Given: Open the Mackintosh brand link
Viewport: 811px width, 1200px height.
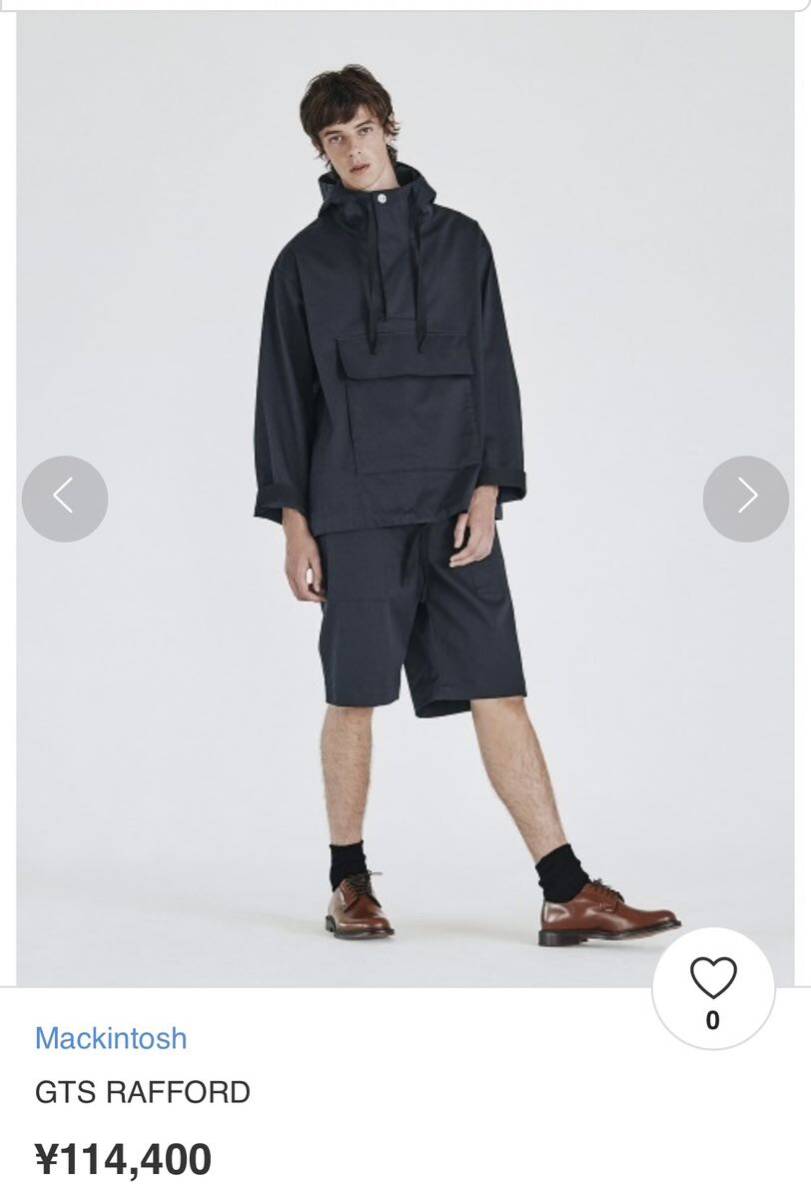Looking at the screenshot, I should point(111,1038).
